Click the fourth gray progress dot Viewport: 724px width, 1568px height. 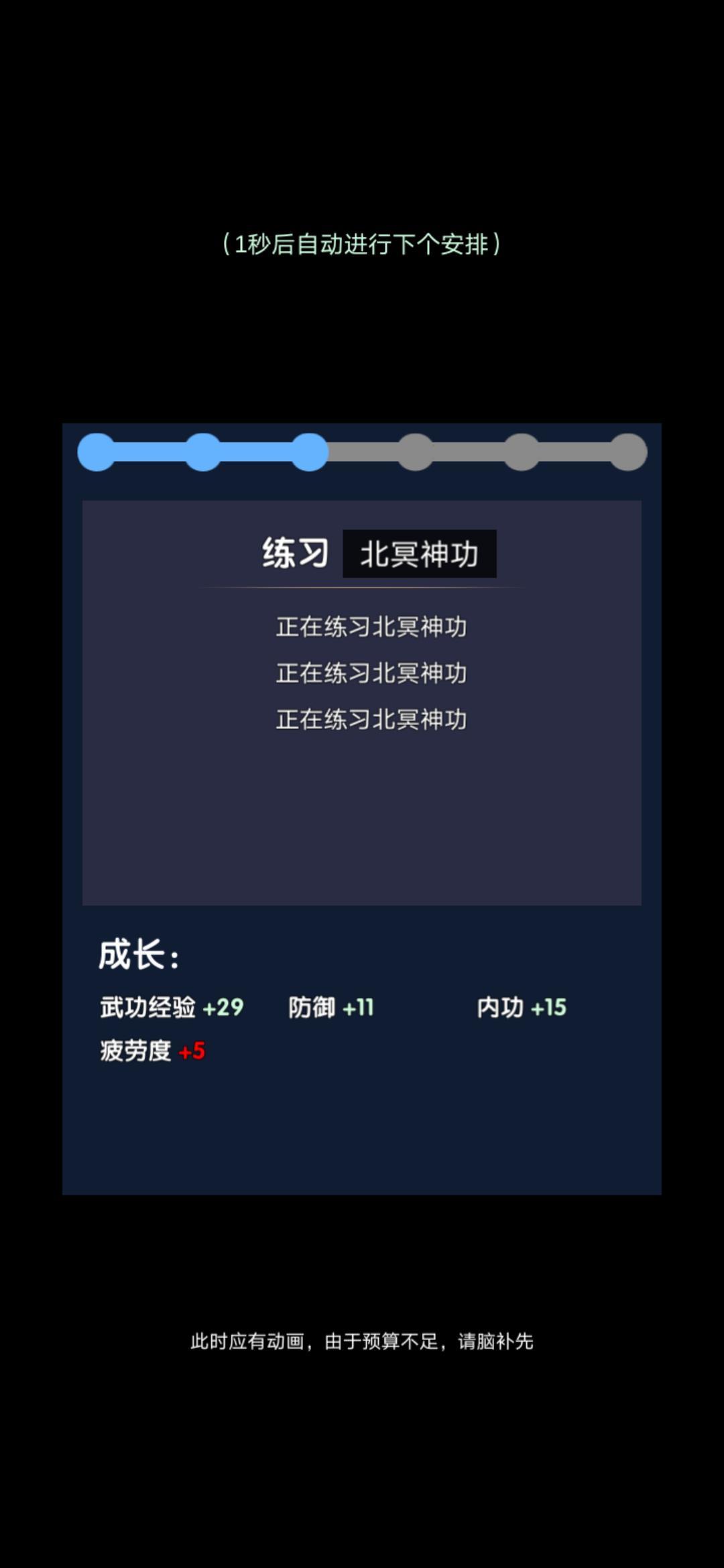[x=416, y=452]
